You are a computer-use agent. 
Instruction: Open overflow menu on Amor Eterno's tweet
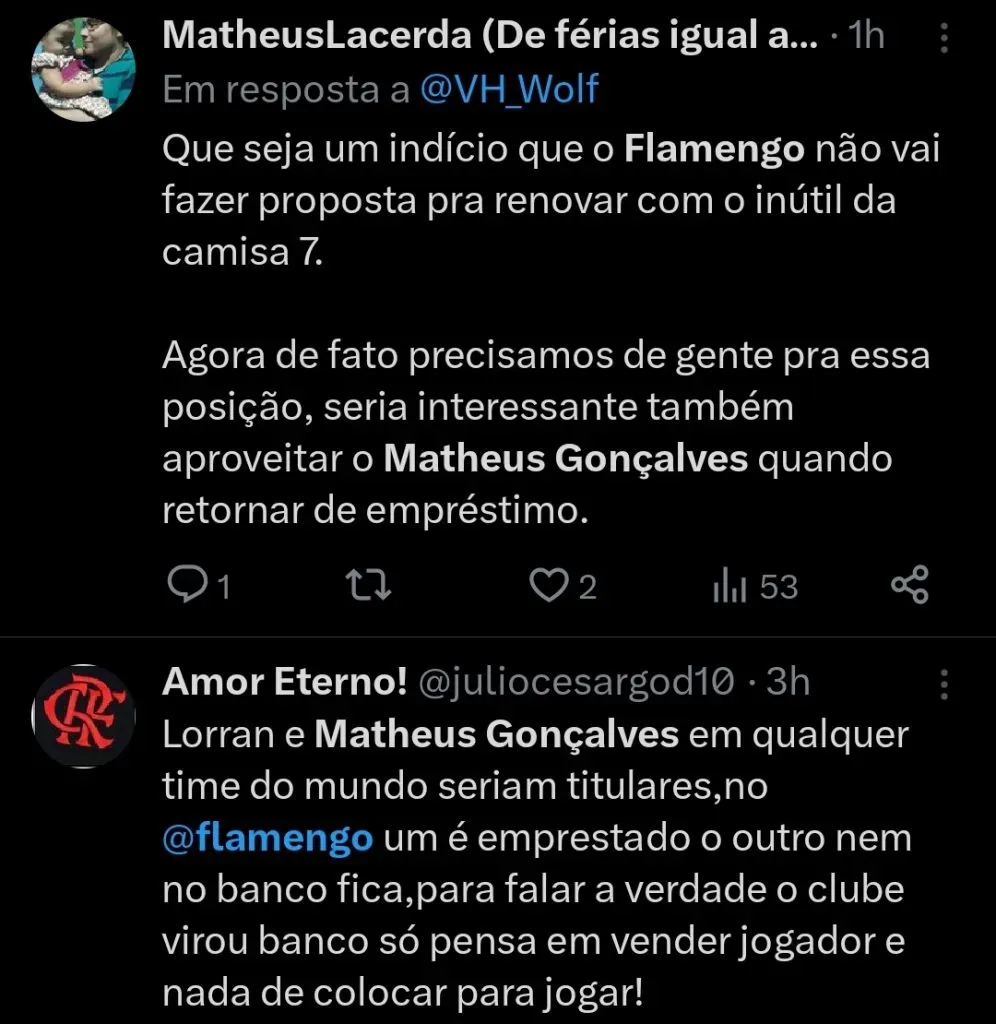(943, 684)
